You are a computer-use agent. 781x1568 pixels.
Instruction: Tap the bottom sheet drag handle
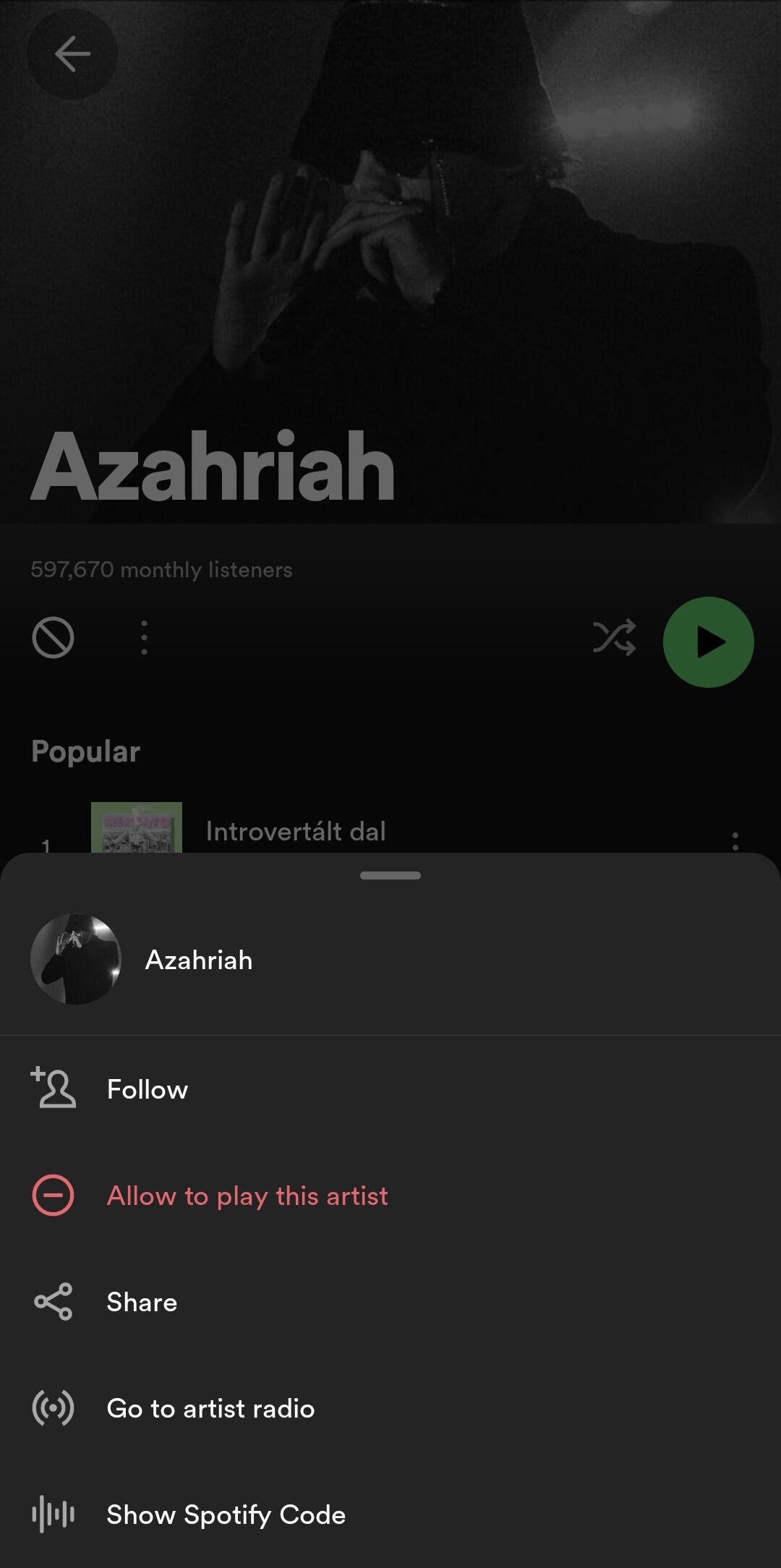click(390, 875)
